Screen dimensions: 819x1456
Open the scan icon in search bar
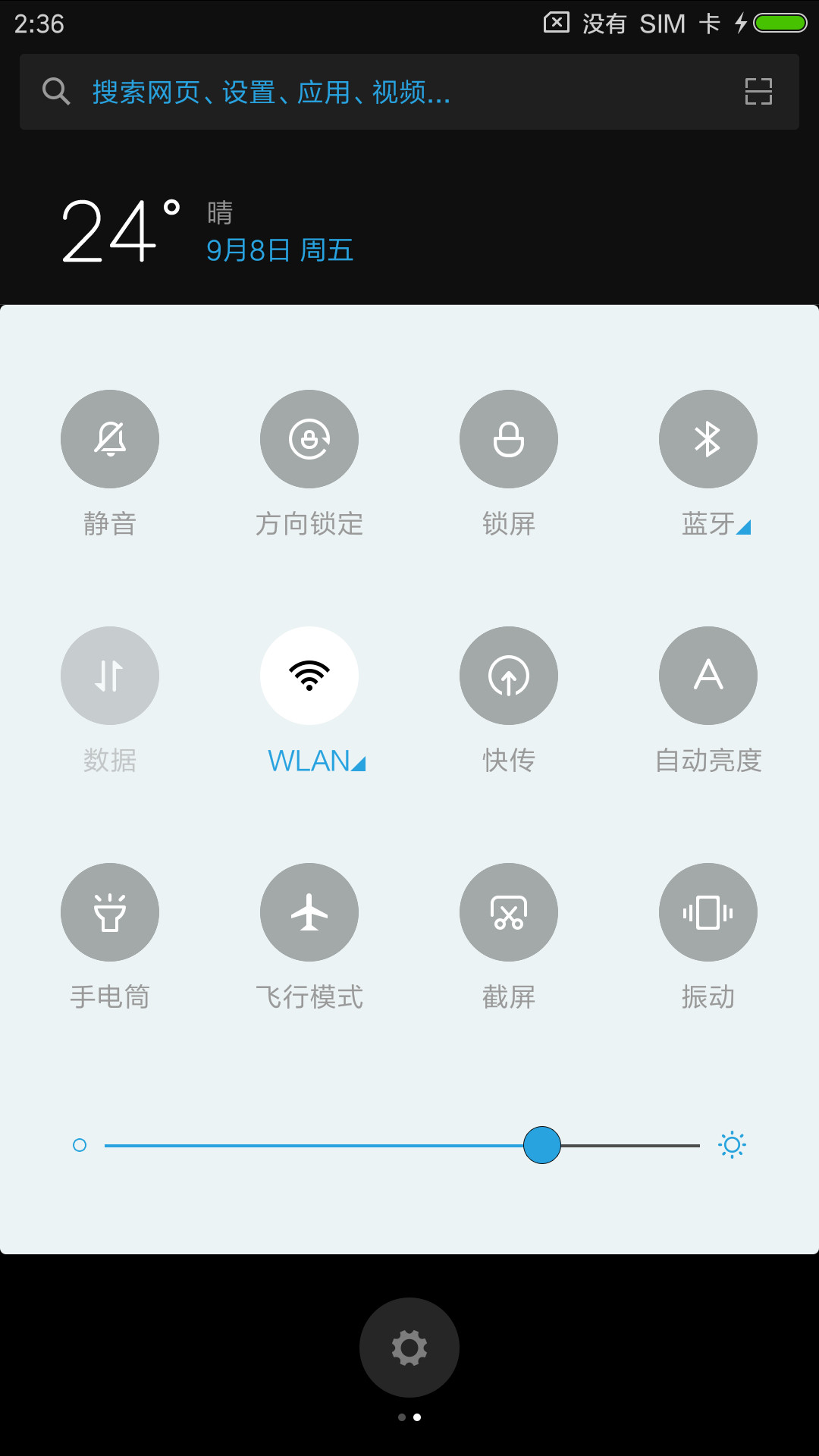click(758, 92)
